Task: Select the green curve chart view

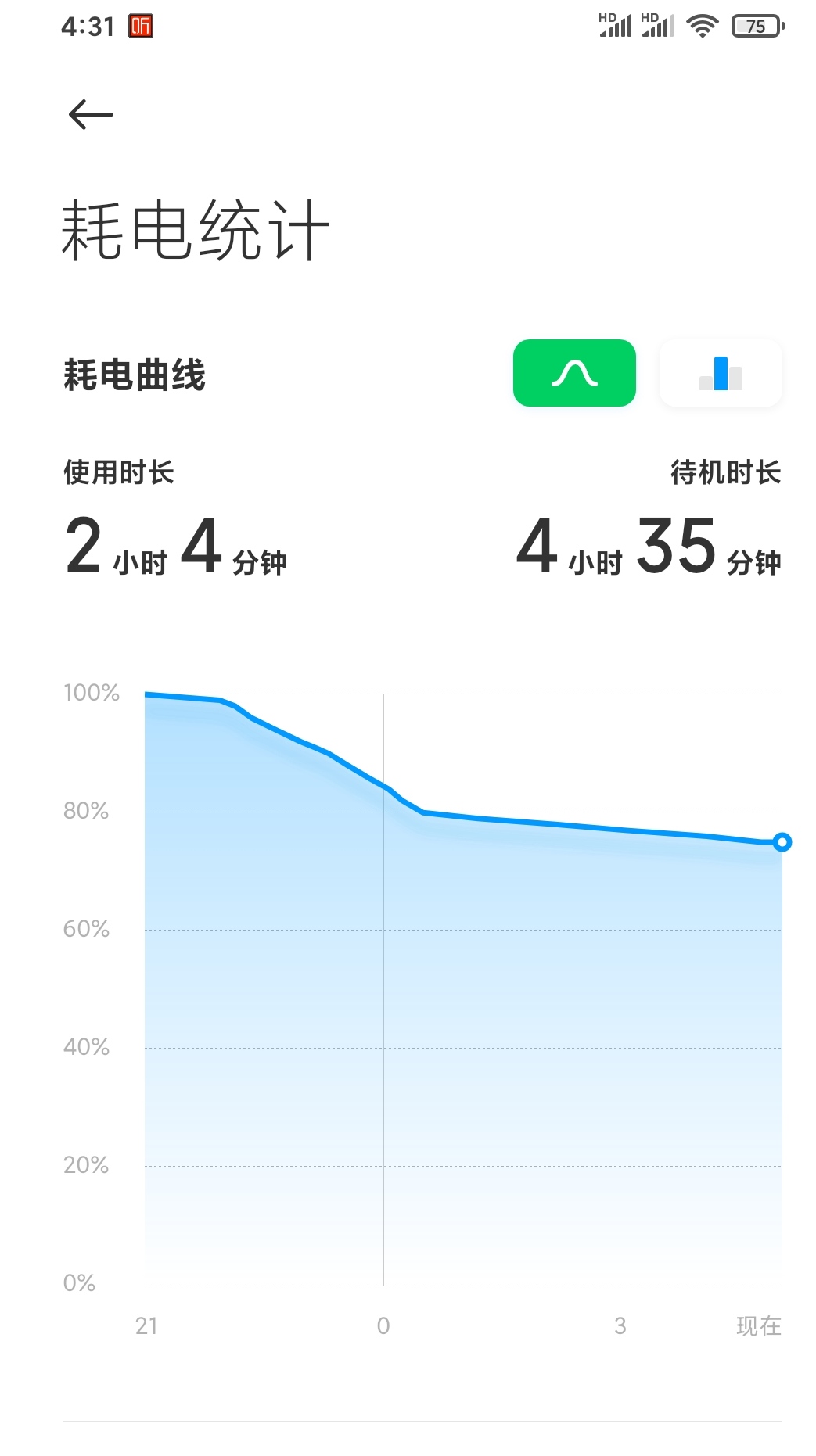Action: [x=574, y=373]
